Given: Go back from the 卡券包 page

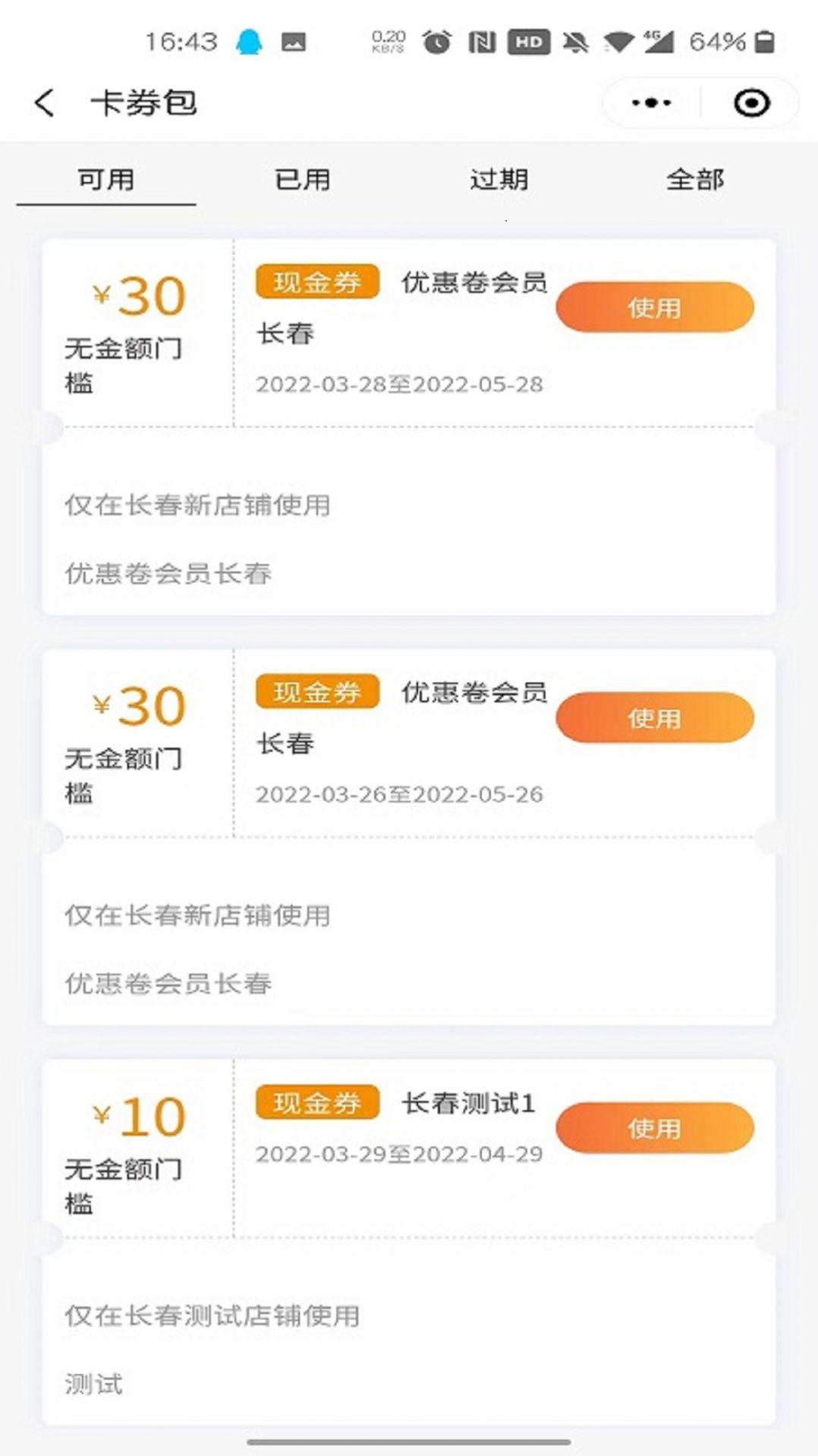Looking at the screenshot, I should (44, 102).
